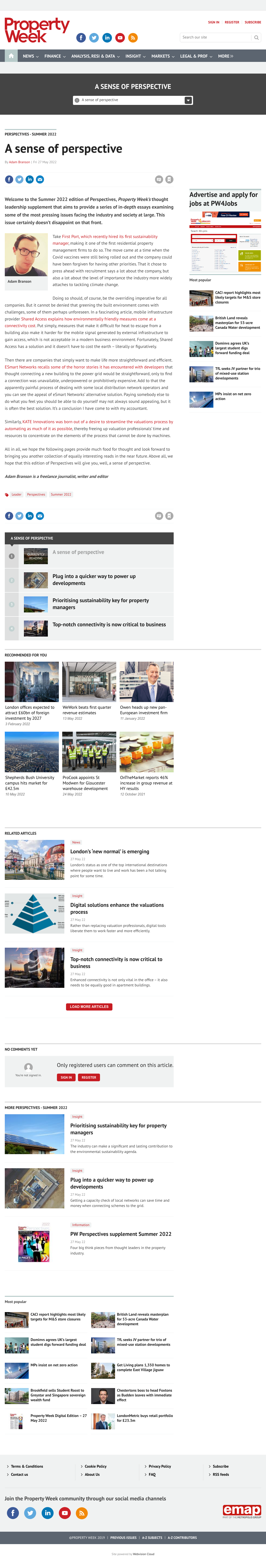This screenshot has height=1568, width=266.
Task: Open the YouTube icon in header
Action: (x=120, y=38)
